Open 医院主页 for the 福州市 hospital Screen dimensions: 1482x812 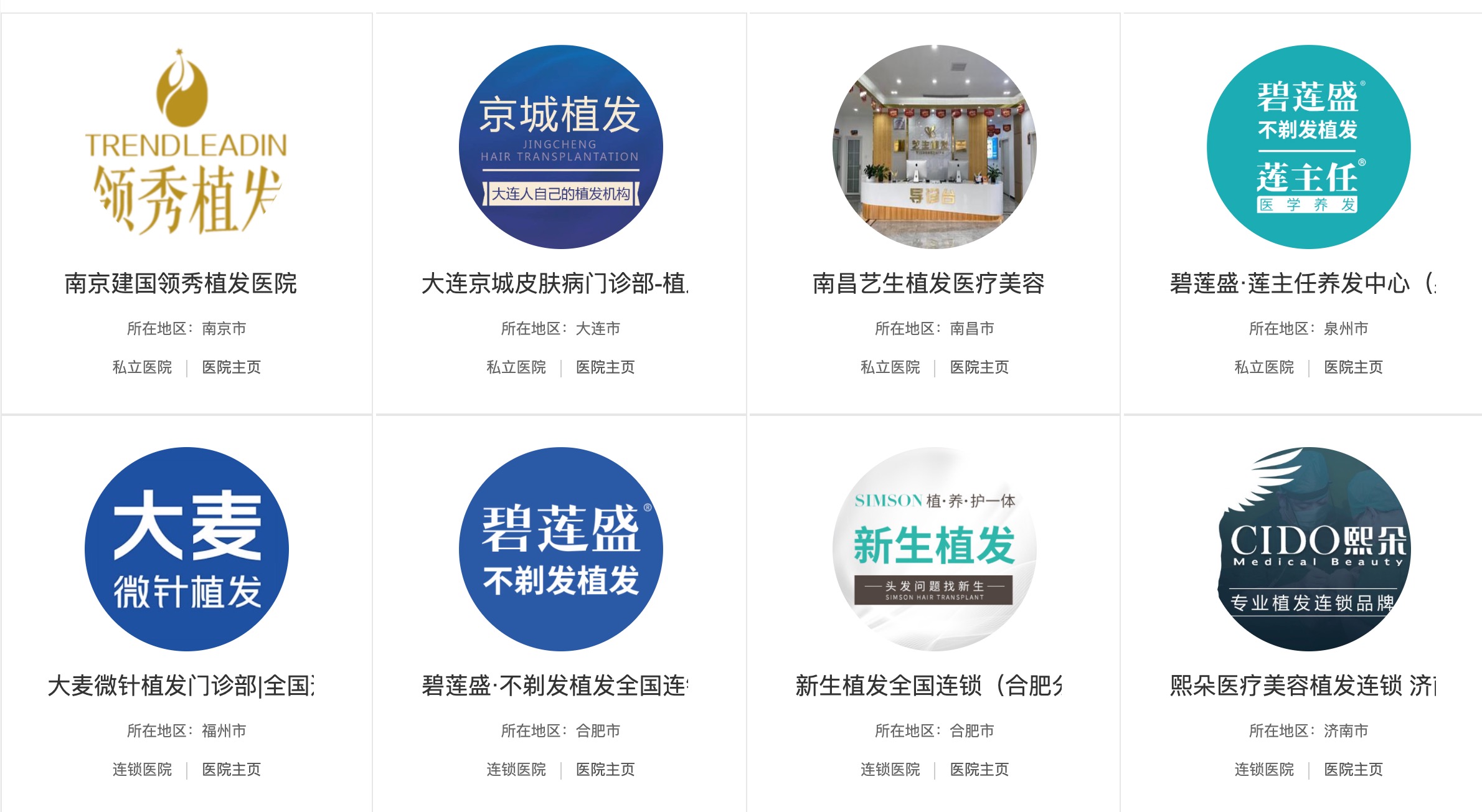[231, 770]
